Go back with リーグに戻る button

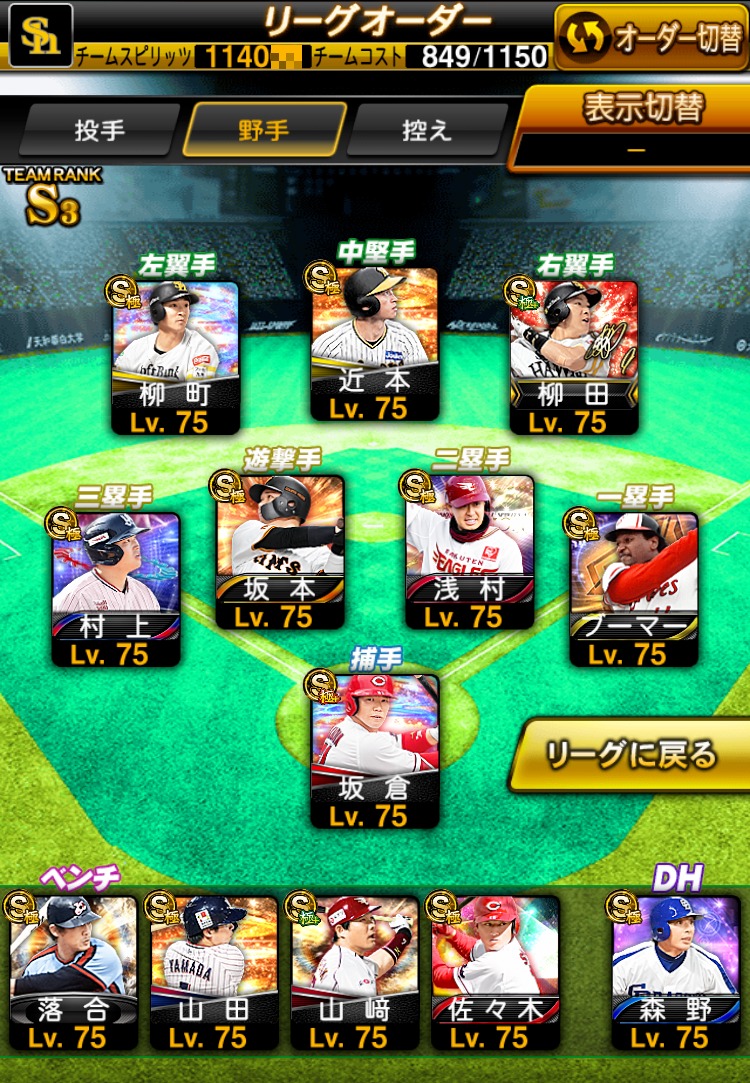tap(631, 755)
